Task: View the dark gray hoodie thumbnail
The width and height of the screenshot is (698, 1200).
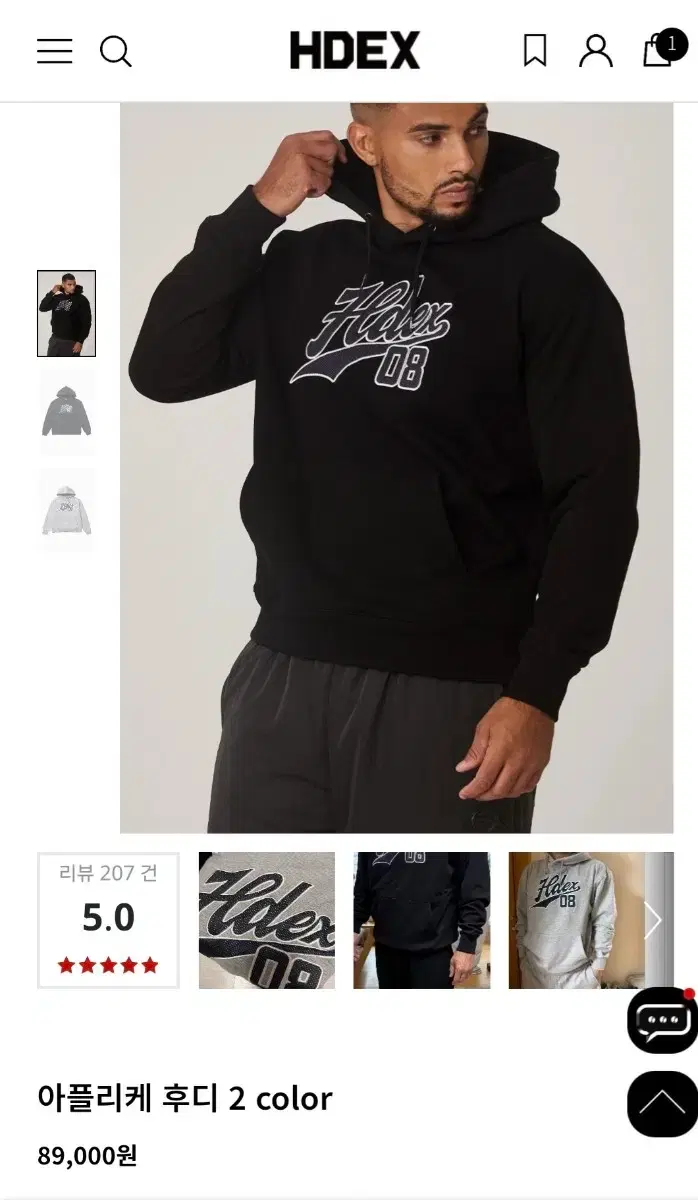Action: 66,411
